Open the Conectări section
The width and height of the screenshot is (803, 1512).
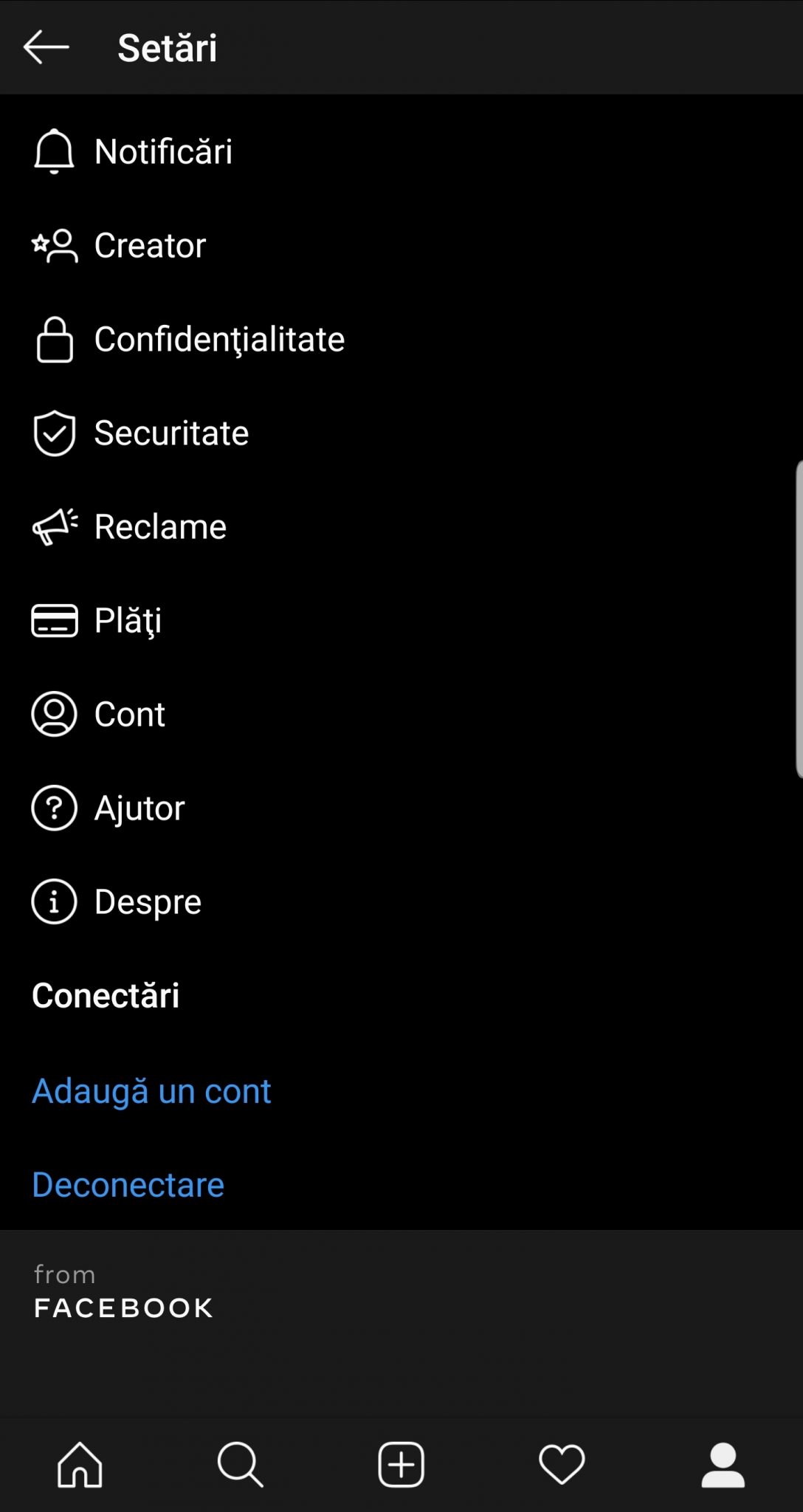(106, 995)
